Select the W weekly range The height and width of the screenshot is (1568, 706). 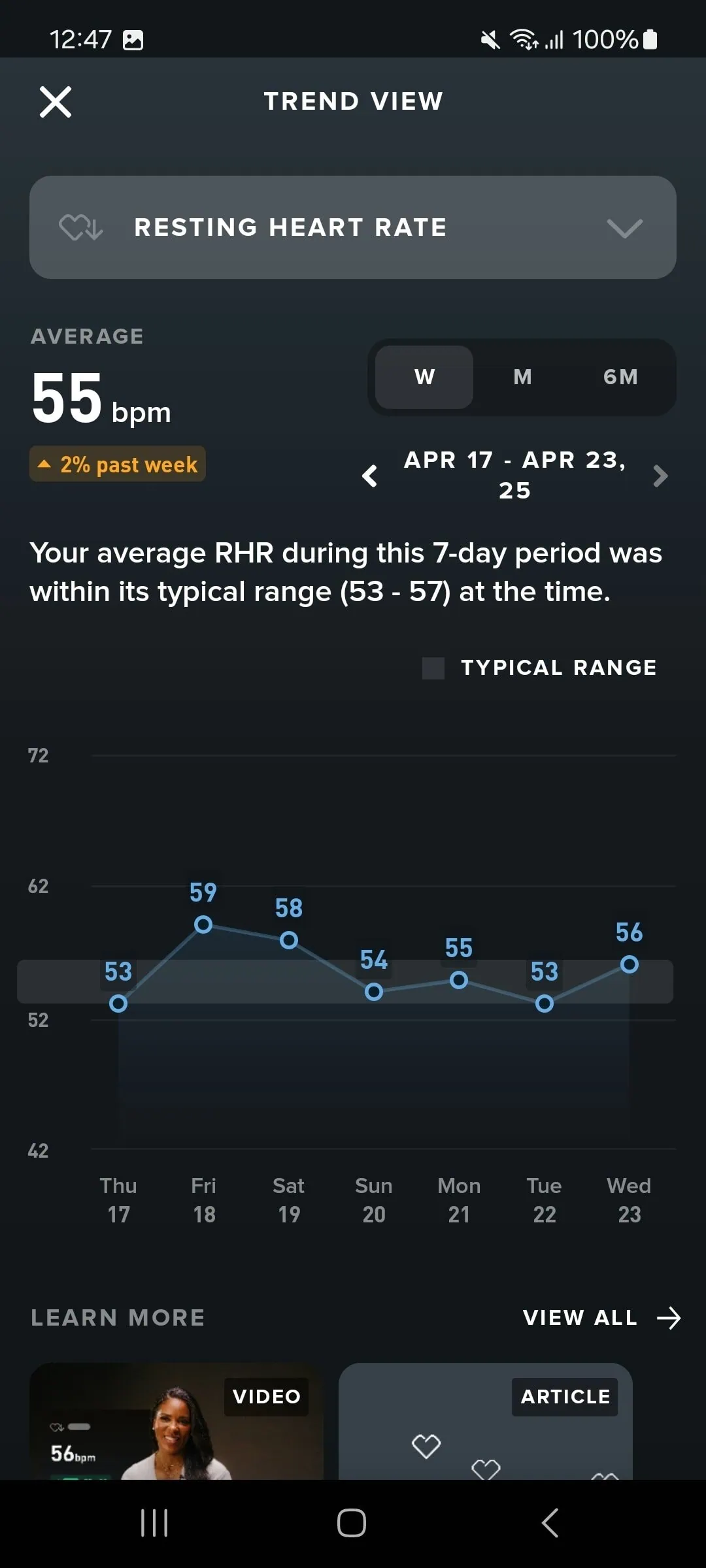pyautogui.click(x=424, y=377)
